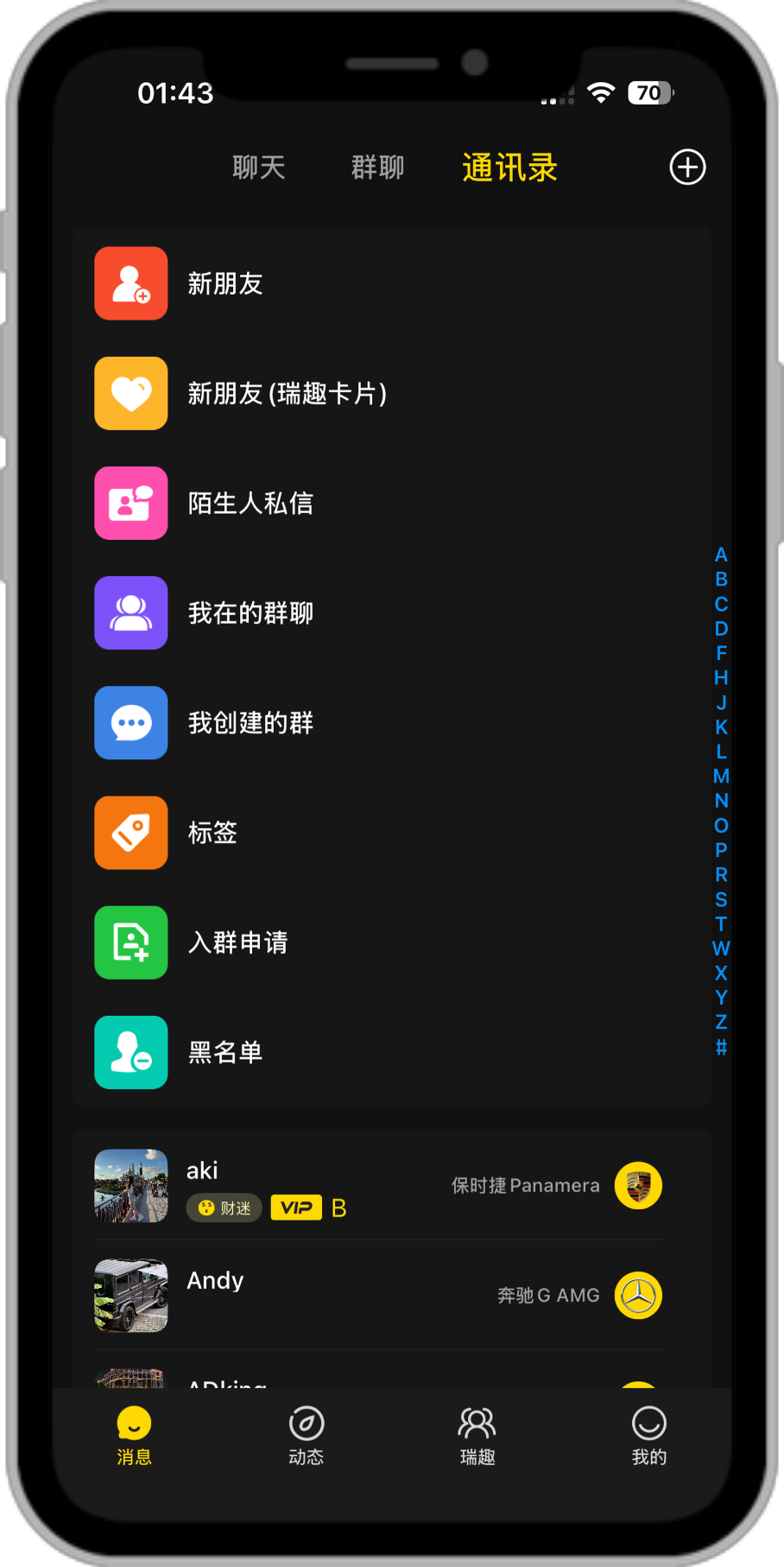The width and height of the screenshot is (784, 1567).
Task: Open the 我创建的群 chat bubble icon
Action: (130, 723)
